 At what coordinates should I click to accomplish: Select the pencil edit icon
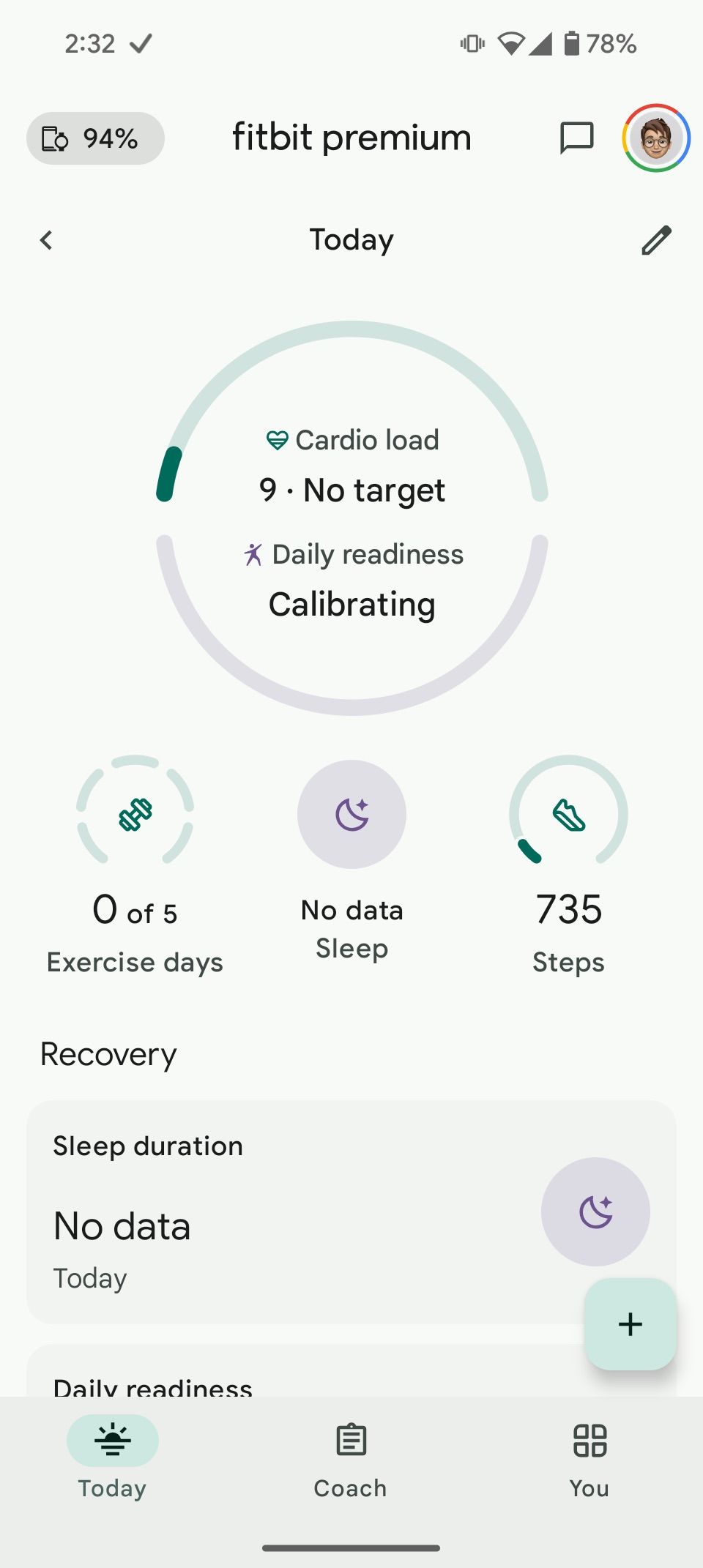tap(655, 239)
